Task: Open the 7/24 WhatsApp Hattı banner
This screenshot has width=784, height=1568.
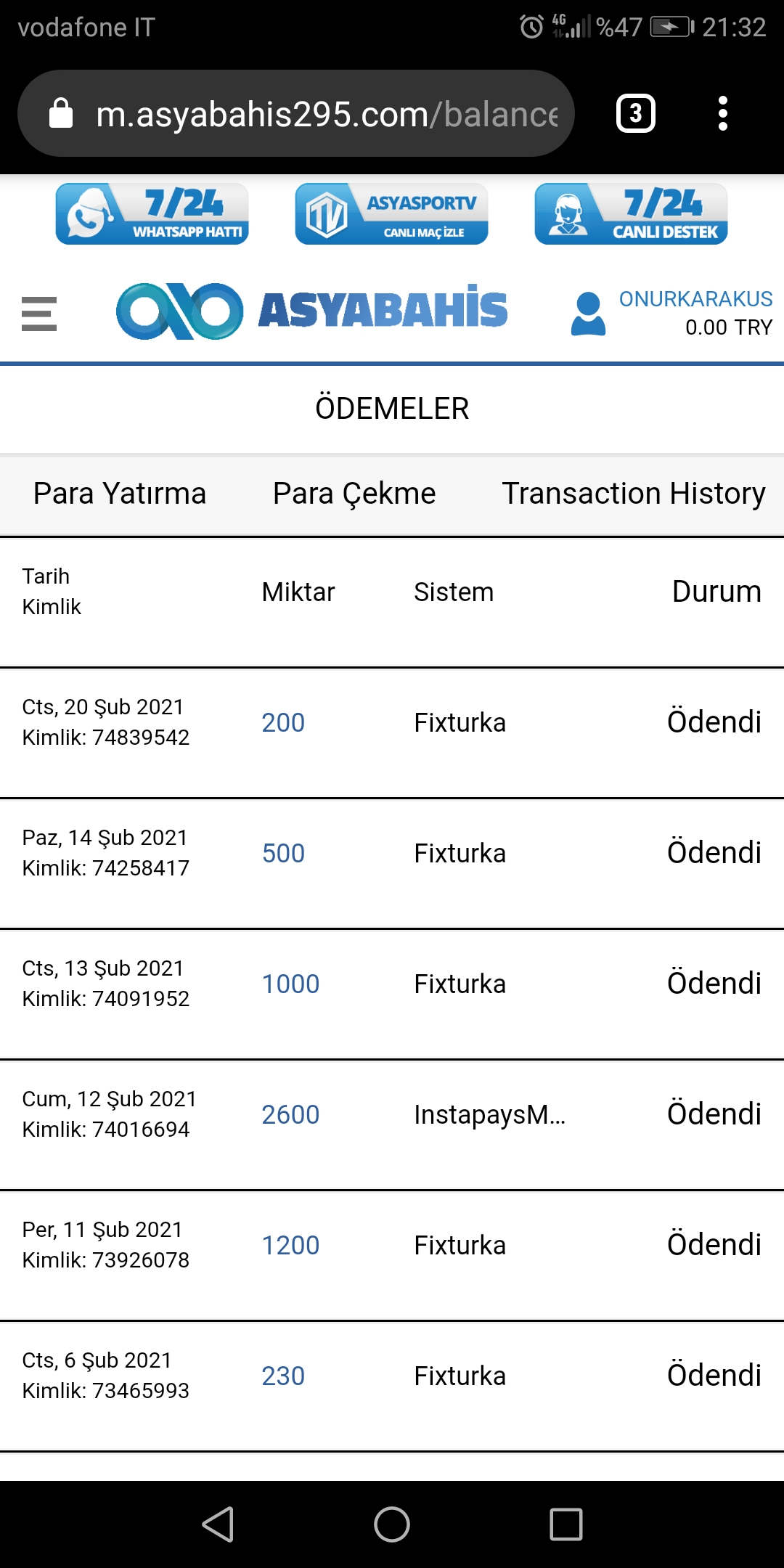Action: point(152,214)
